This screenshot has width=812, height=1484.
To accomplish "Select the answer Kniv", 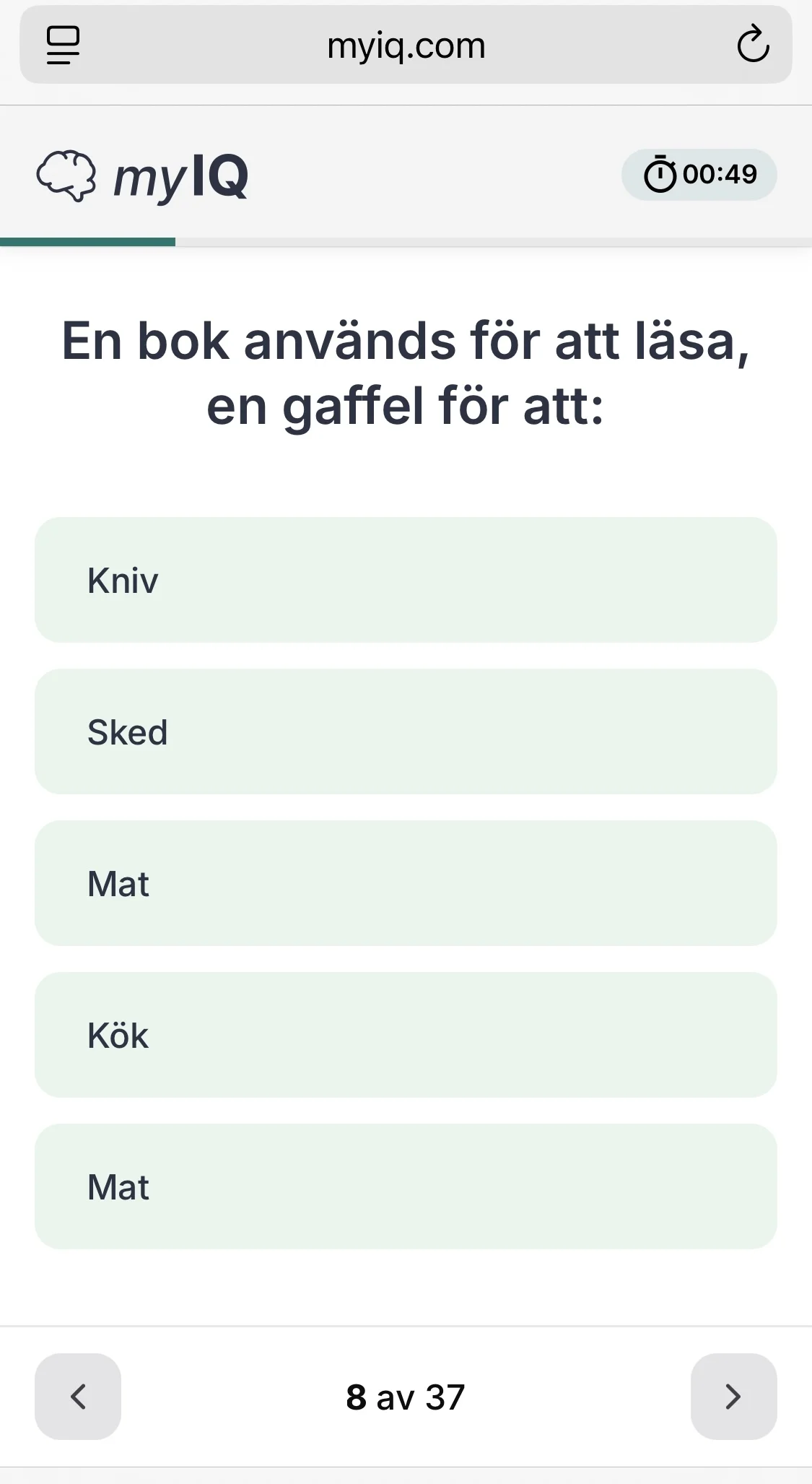I will tap(406, 580).
